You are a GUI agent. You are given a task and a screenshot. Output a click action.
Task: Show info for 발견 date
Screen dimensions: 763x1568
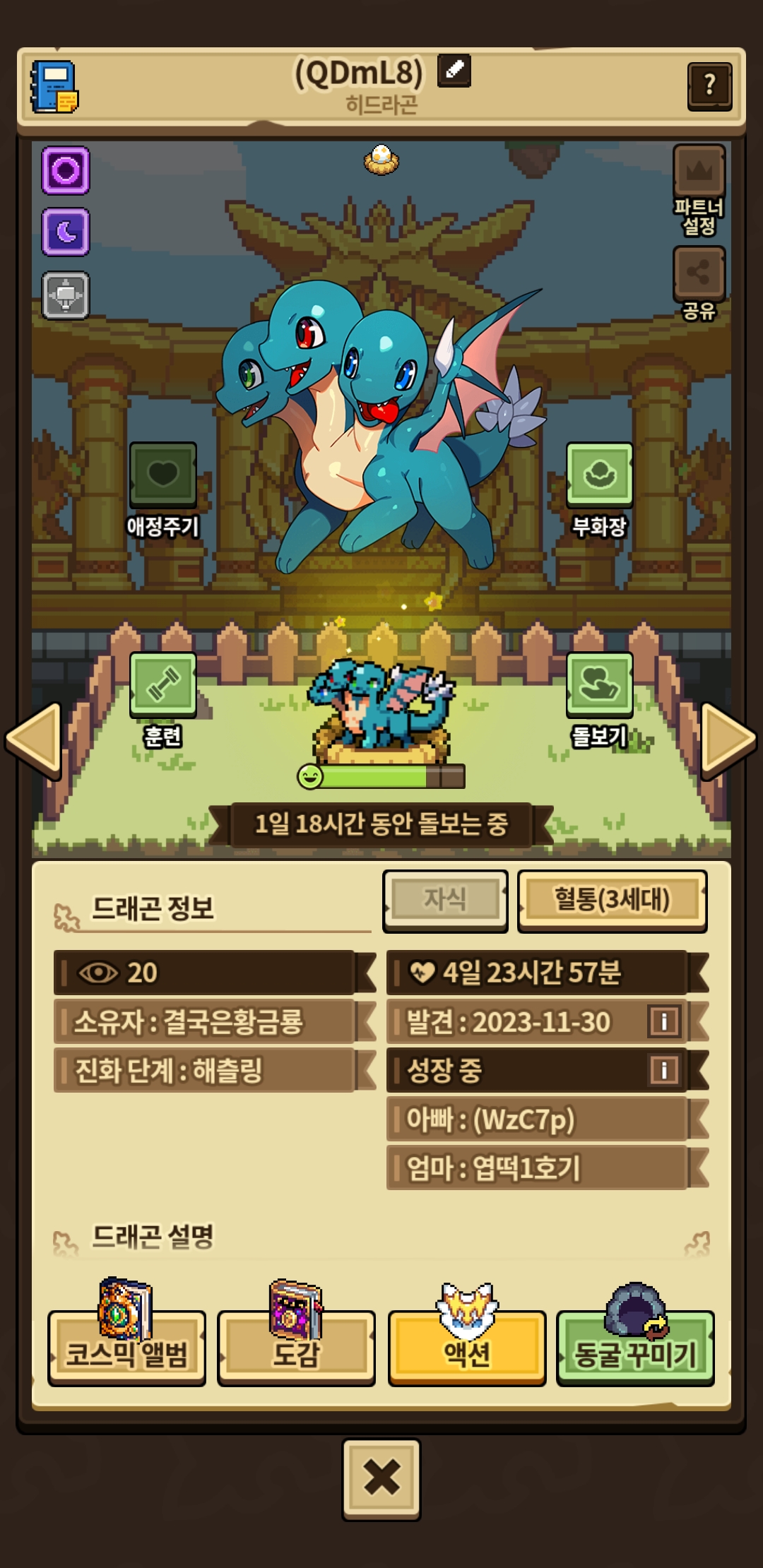click(663, 1021)
